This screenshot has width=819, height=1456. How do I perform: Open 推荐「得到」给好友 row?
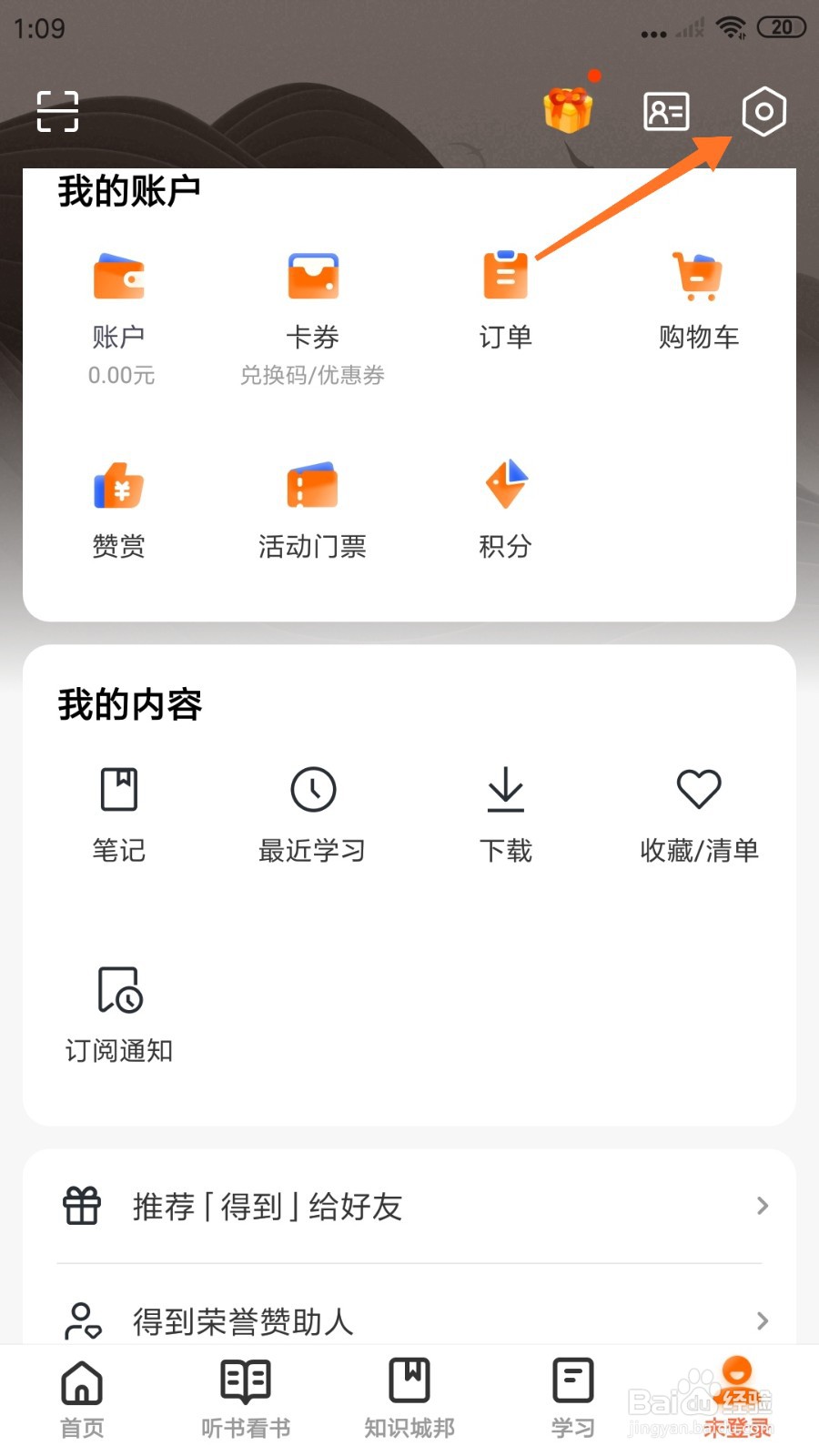(409, 1207)
